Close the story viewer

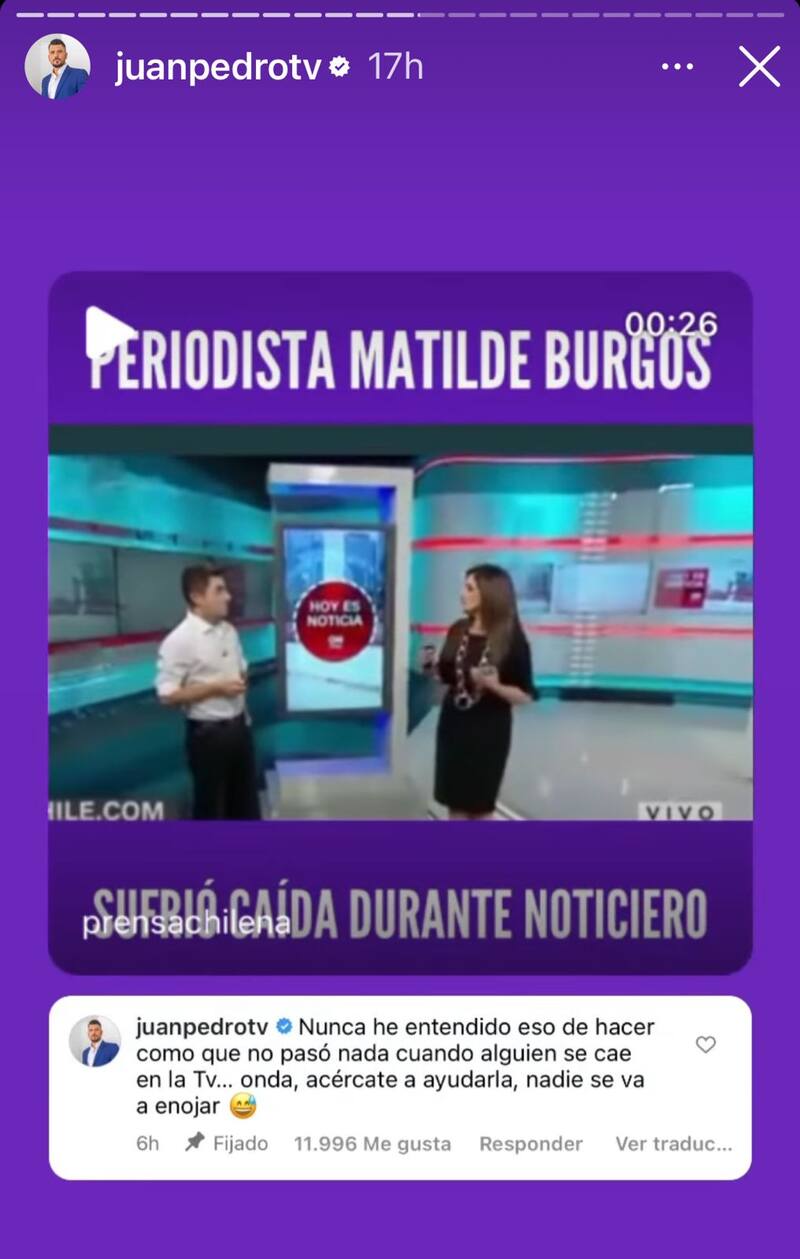point(759,67)
